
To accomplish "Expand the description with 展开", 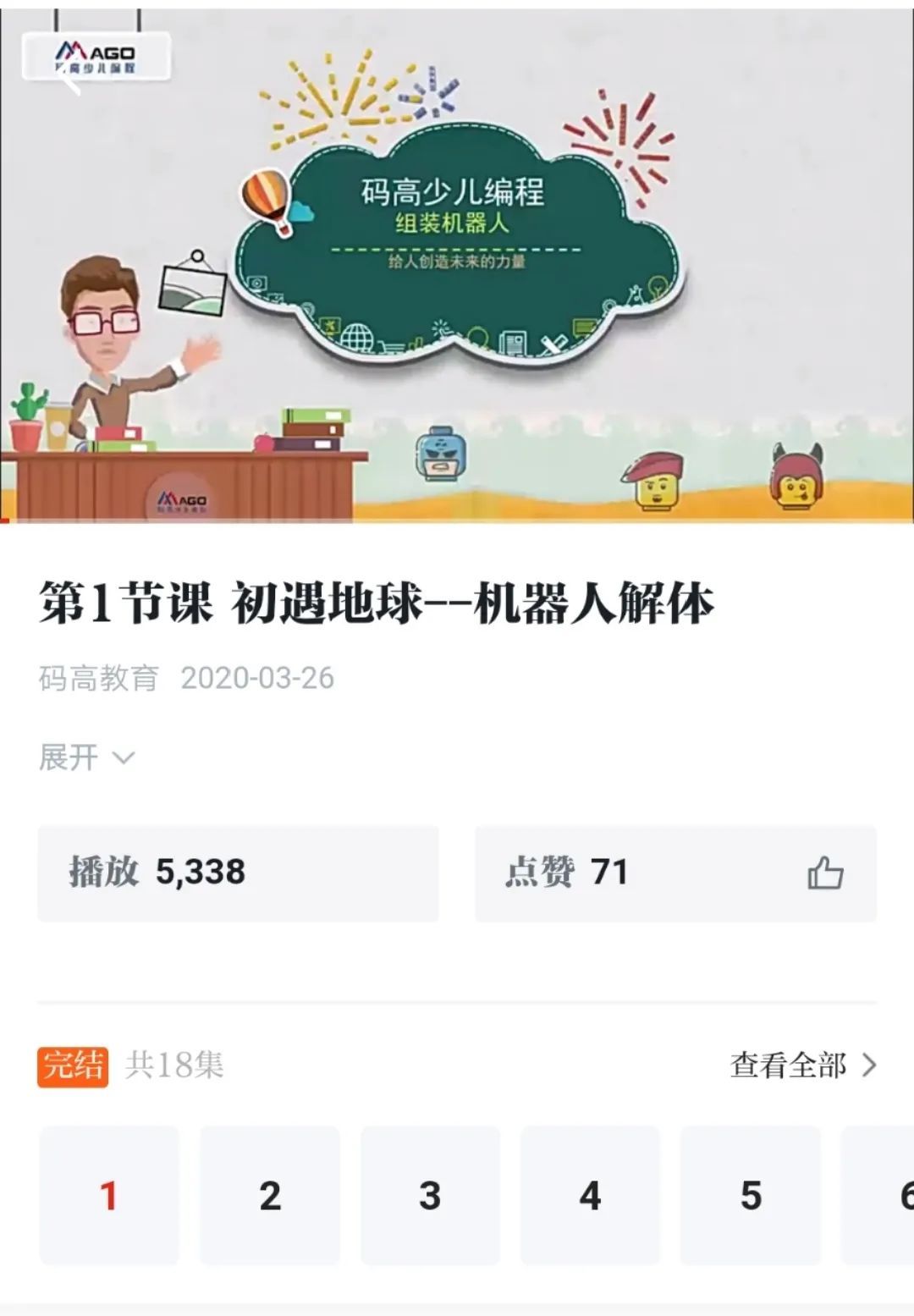I will pos(85,757).
